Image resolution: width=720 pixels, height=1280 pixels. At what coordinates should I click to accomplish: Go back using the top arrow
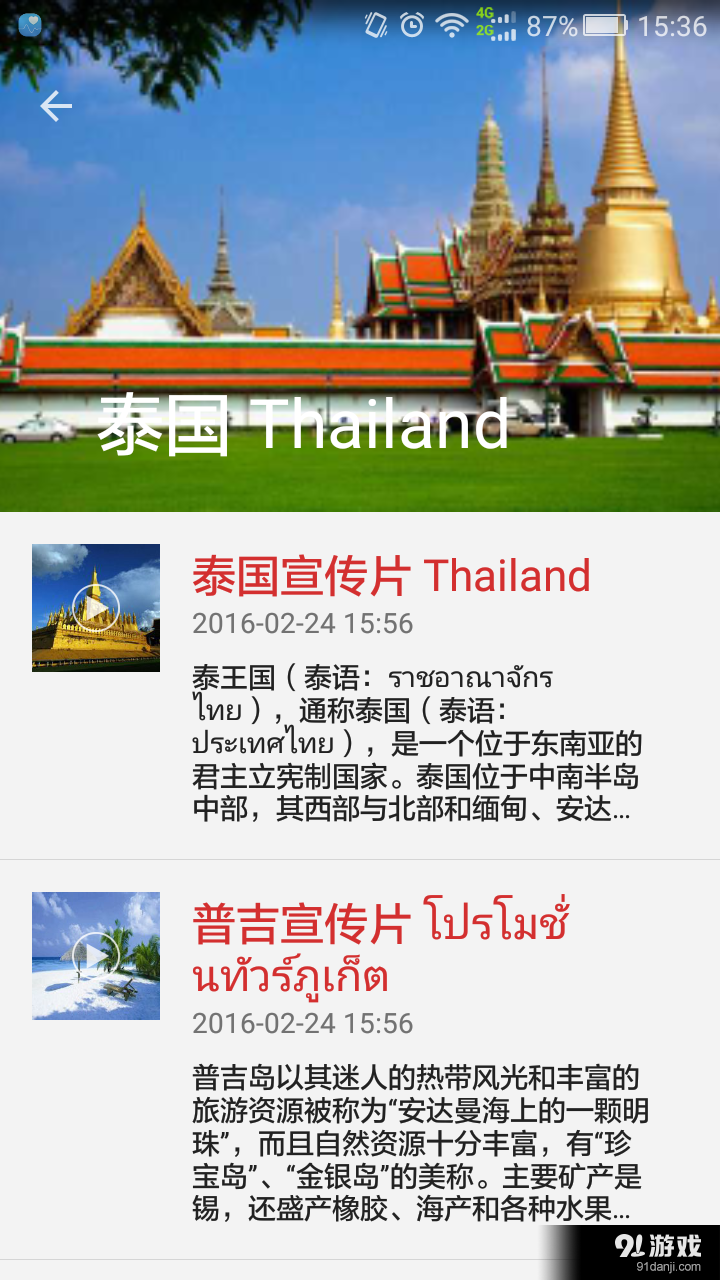point(56,106)
